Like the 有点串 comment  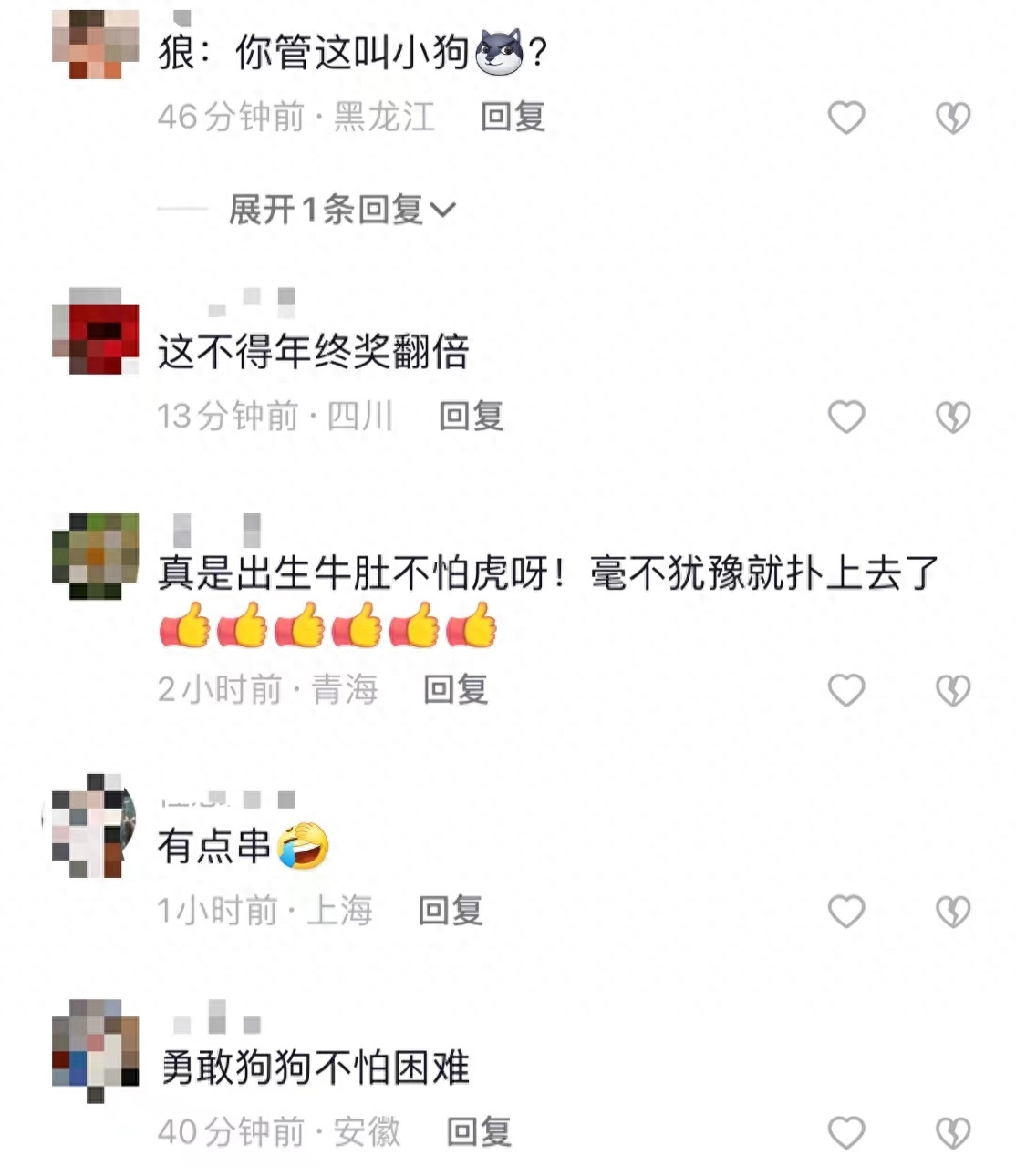(x=845, y=911)
